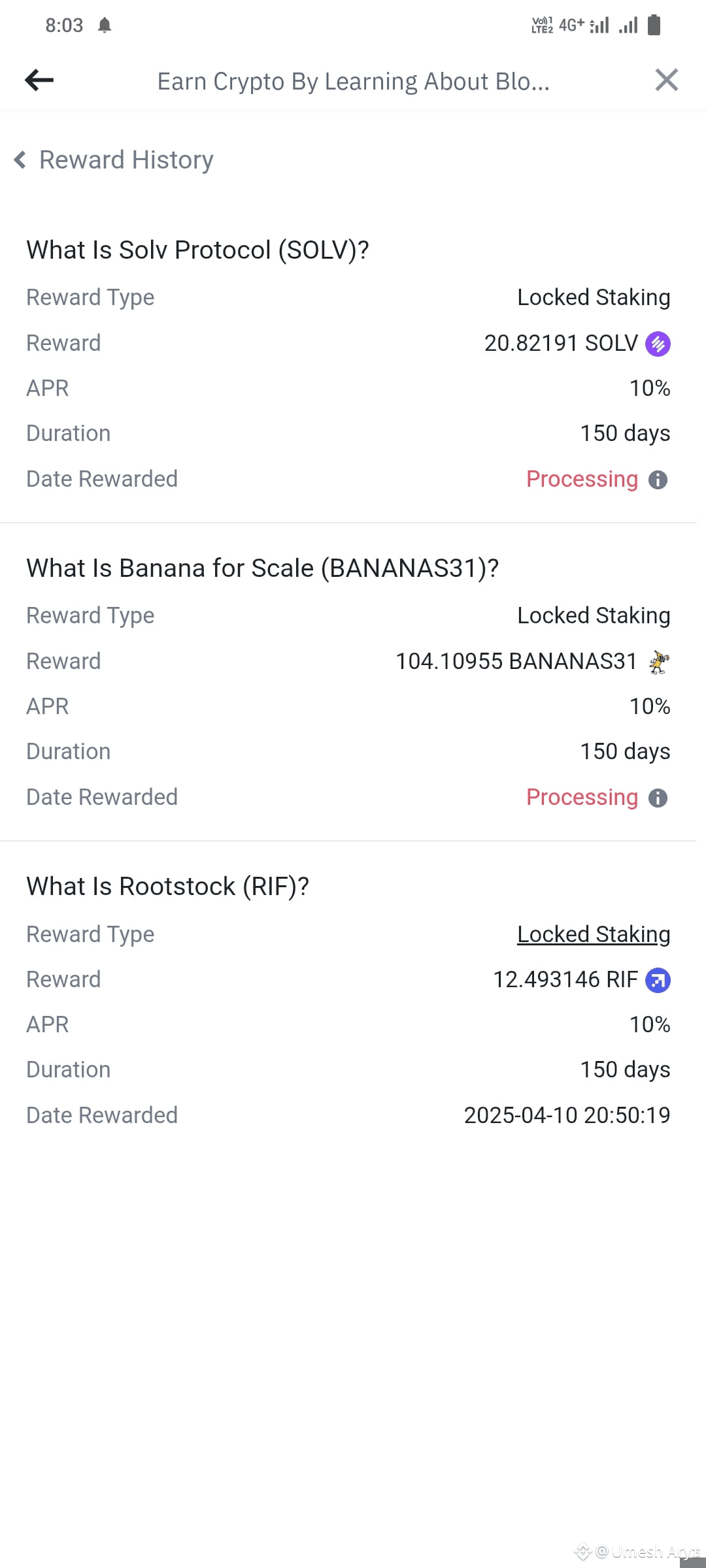Click the SOLV token icon next to reward amount
706x1568 pixels.
[659, 343]
